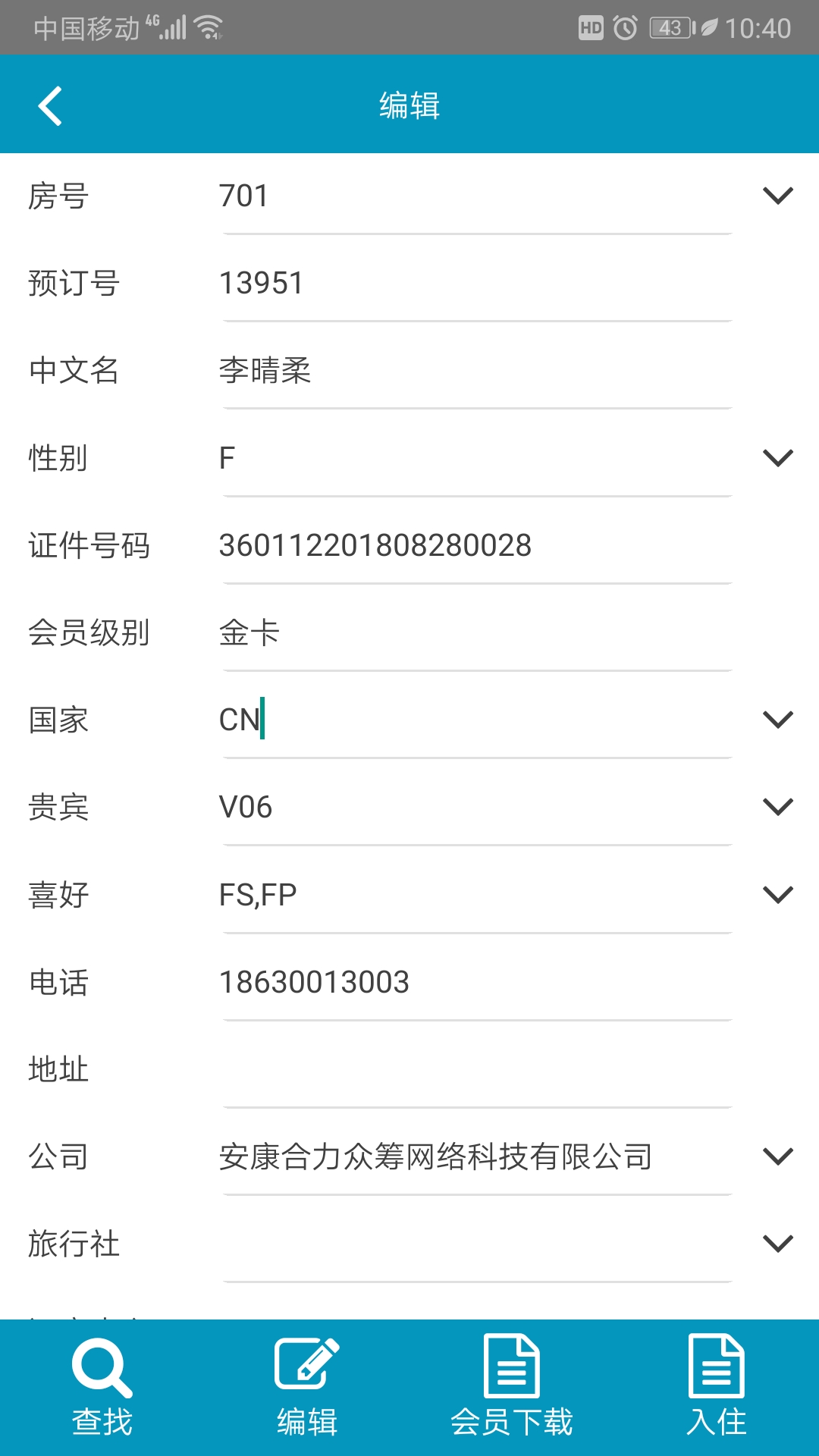Edit the 电话 phone number field
The image size is (819, 1456).
tap(476, 982)
